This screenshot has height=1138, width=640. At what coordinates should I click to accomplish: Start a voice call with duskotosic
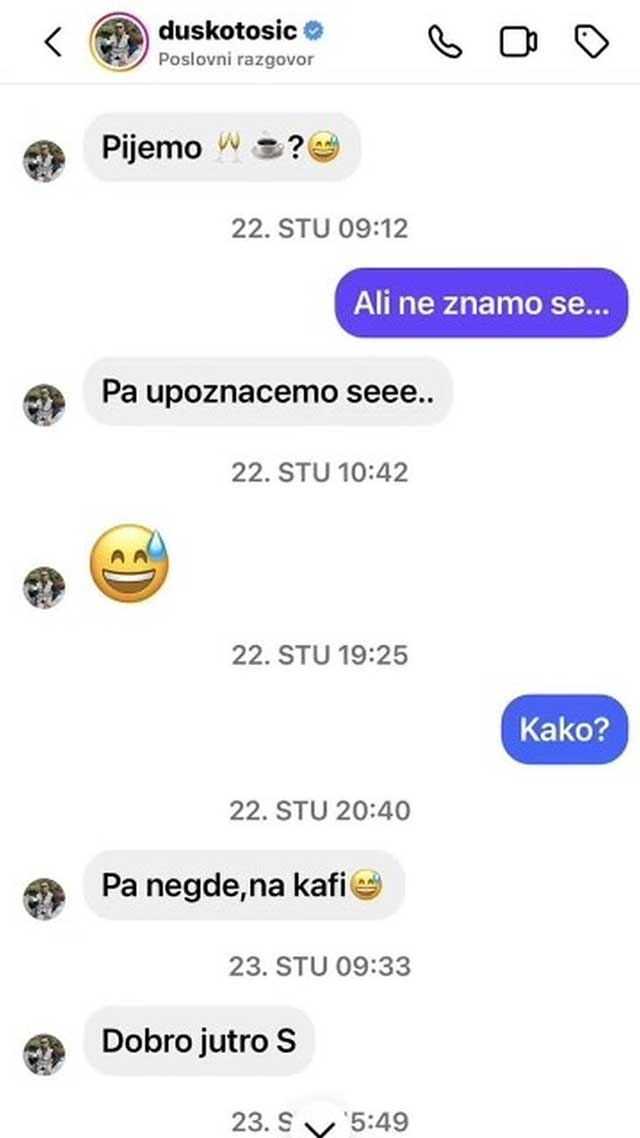click(x=443, y=41)
